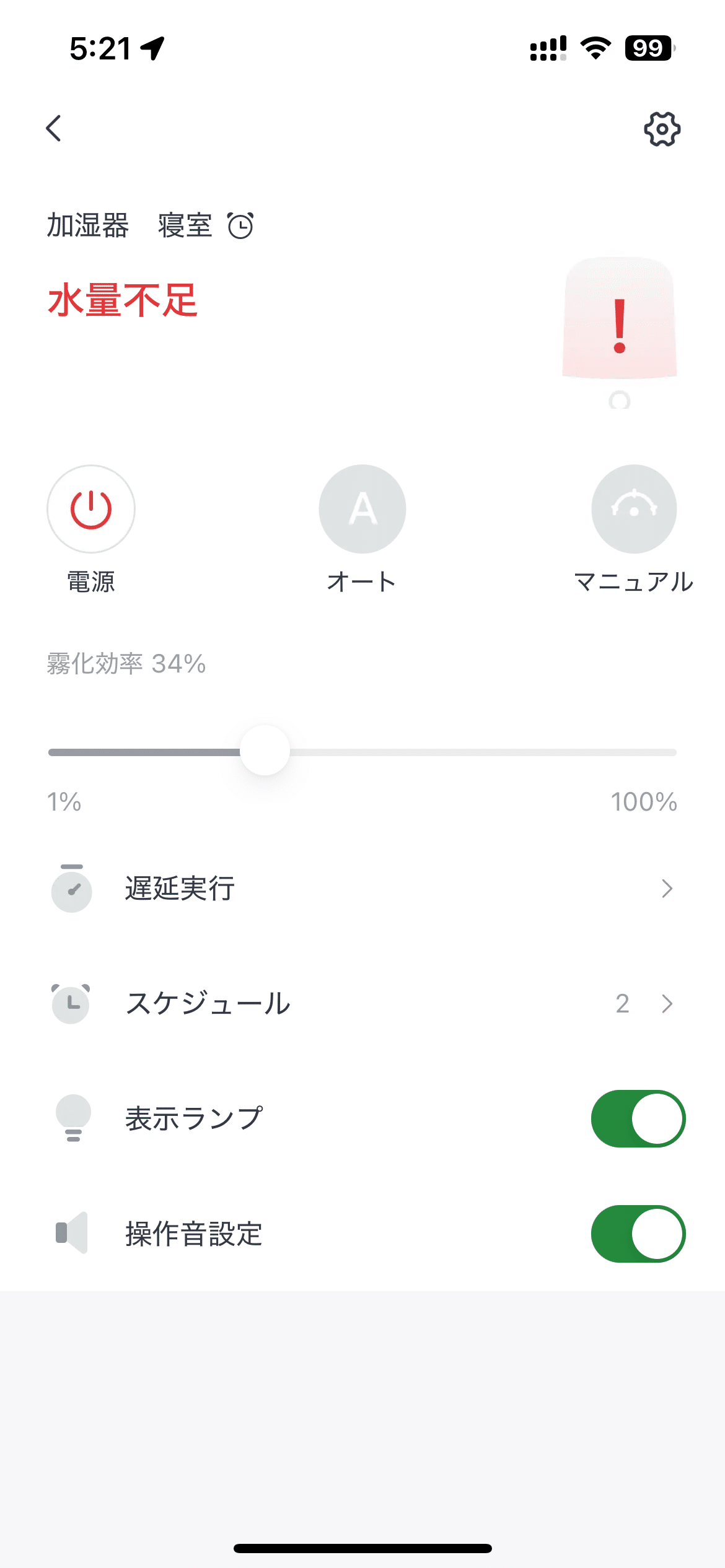Select the オート (A) mode icon
This screenshot has width=725, height=1568.
[362, 508]
